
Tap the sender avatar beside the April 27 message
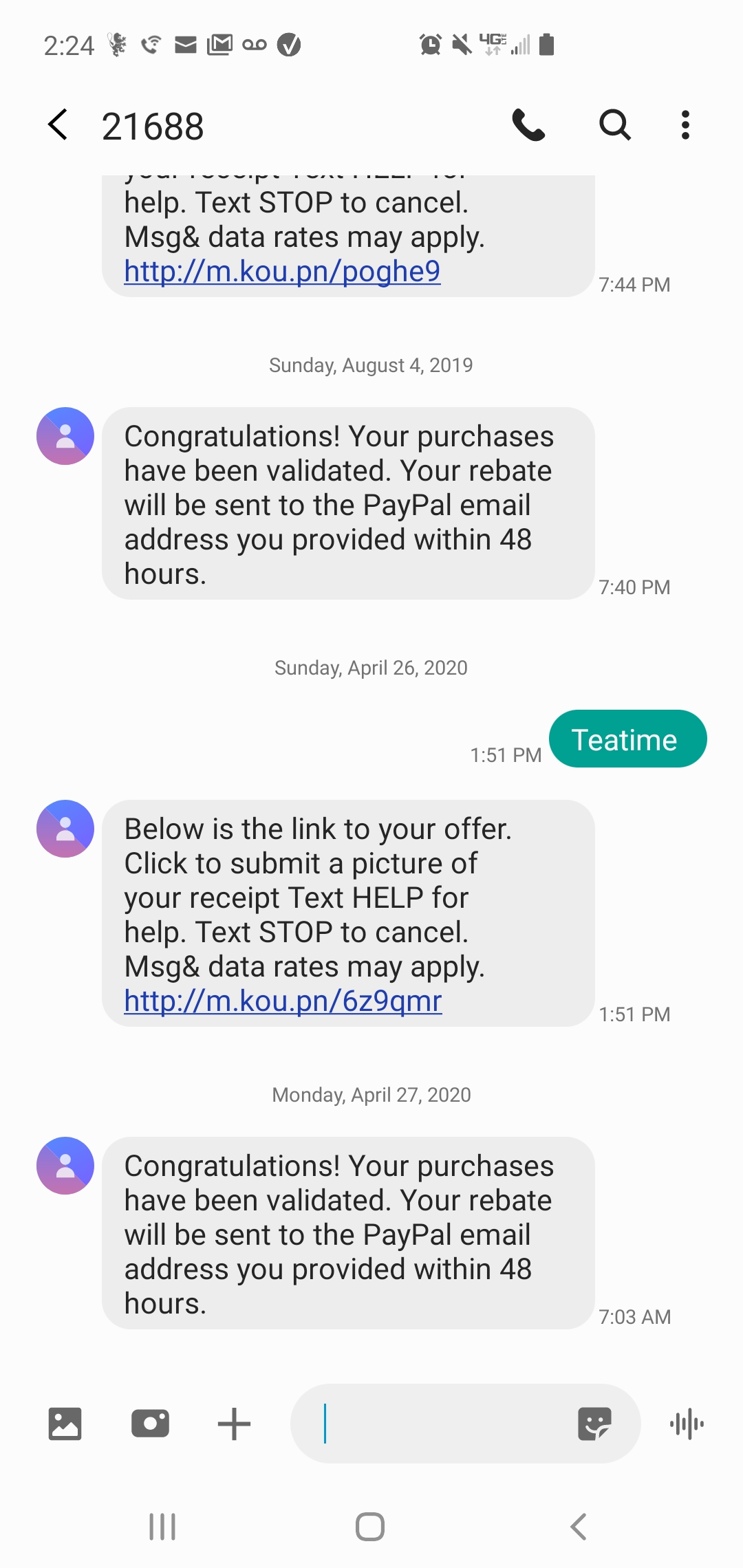(x=65, y=1166)
